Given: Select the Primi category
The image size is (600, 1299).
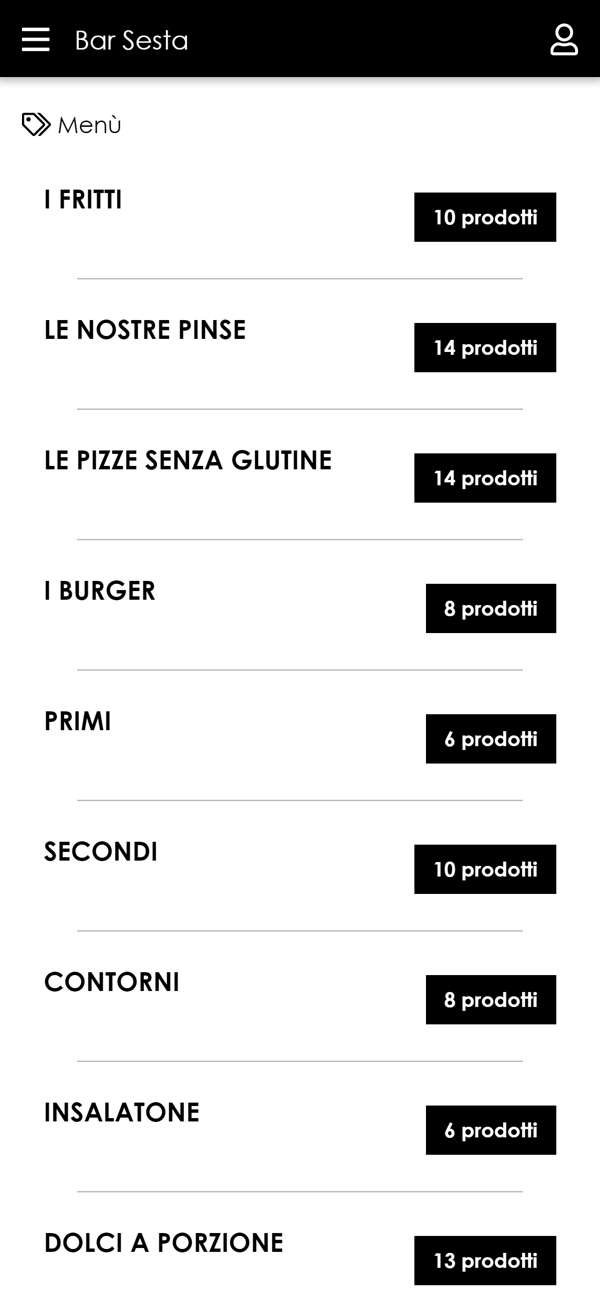Looking at the screenshot, I should (78, 721).
